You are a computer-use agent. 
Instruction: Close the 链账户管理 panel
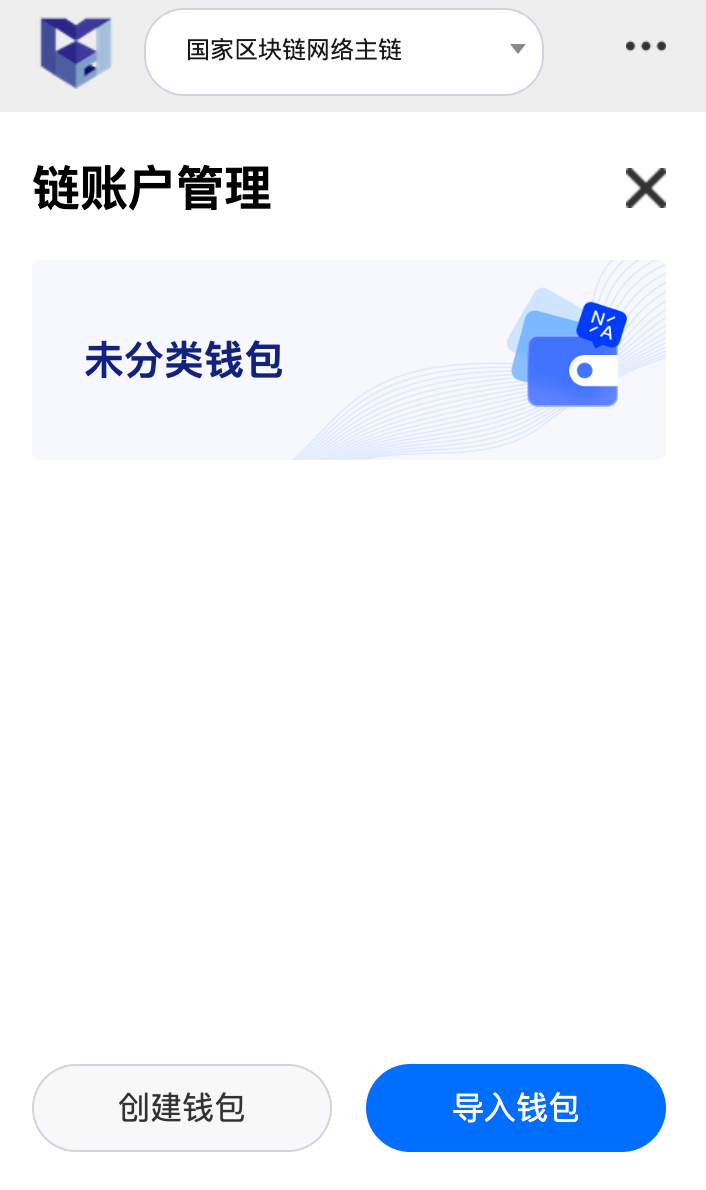pos(645,188)
